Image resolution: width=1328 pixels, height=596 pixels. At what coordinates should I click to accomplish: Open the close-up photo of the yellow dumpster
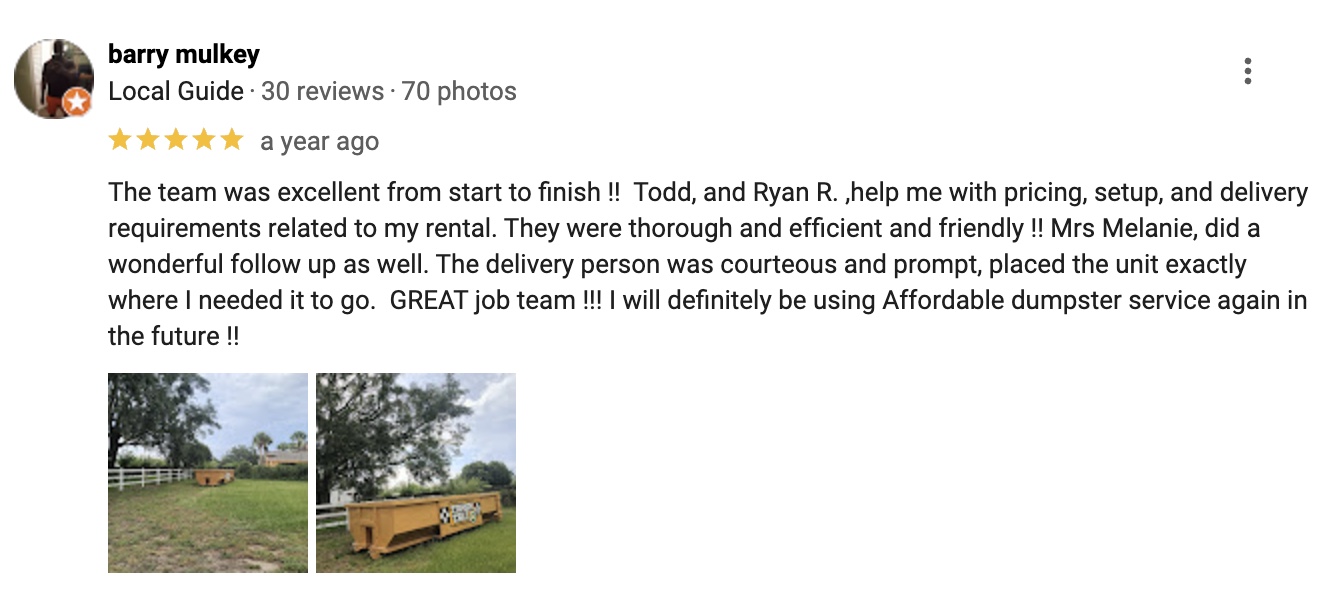(x=416, y=472)
